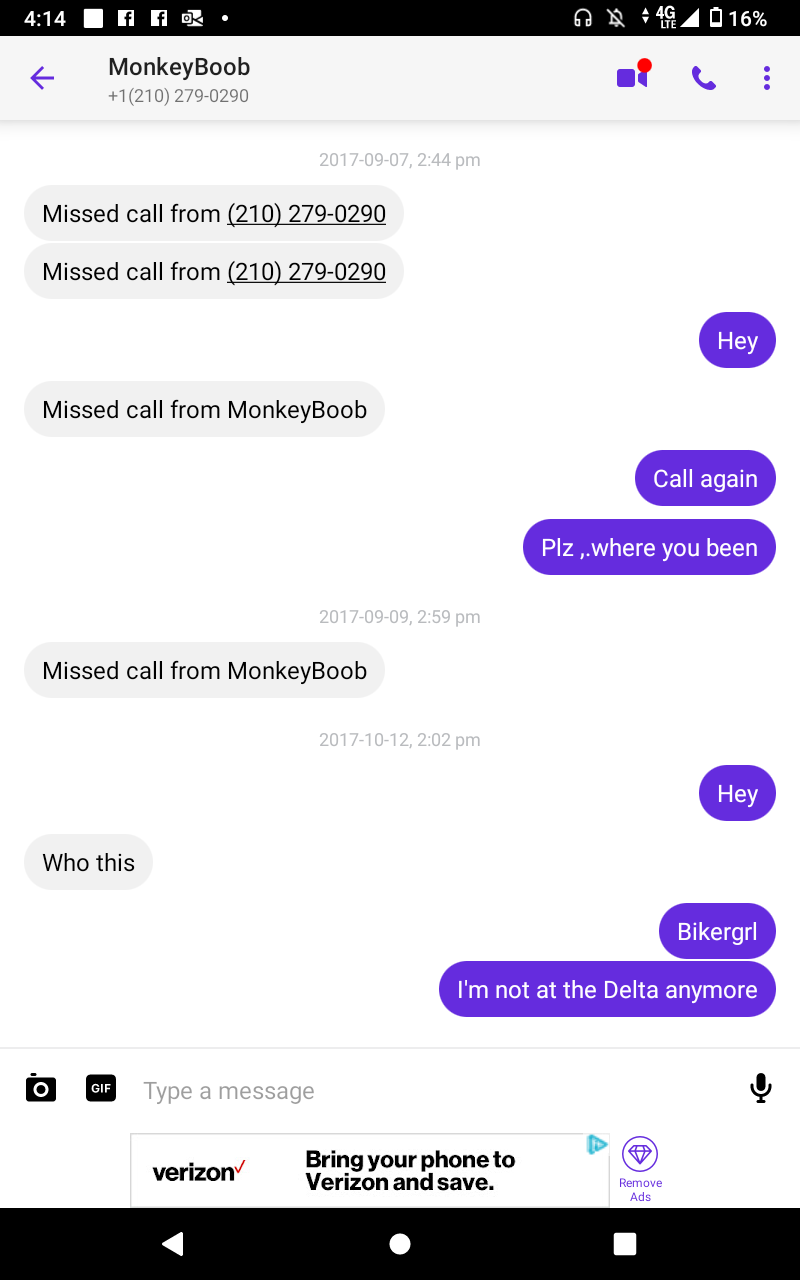
Task: Open the camera to attach a photo
Action: coord(40,1088)
